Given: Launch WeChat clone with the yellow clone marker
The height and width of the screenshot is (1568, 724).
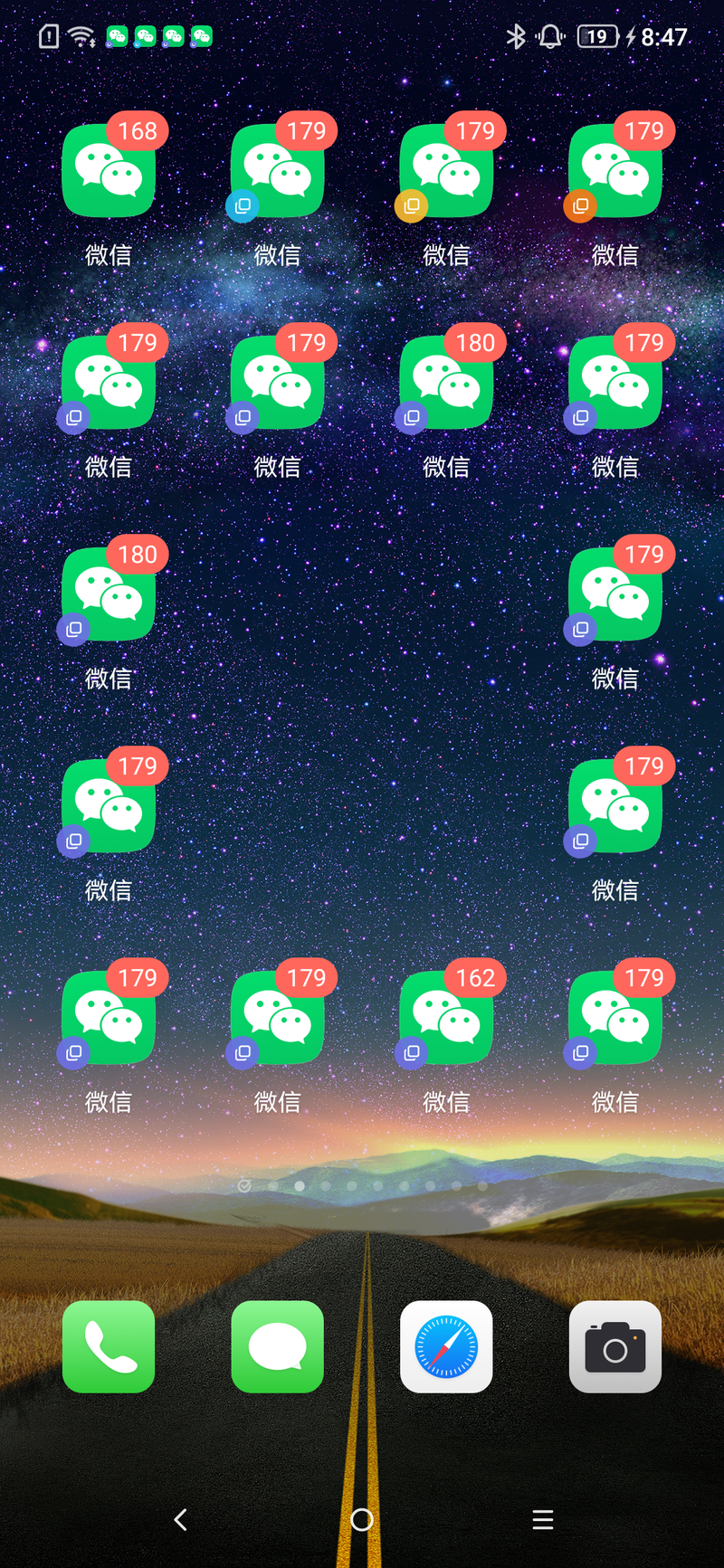Looking at the screenshot, I should point(446,172).
